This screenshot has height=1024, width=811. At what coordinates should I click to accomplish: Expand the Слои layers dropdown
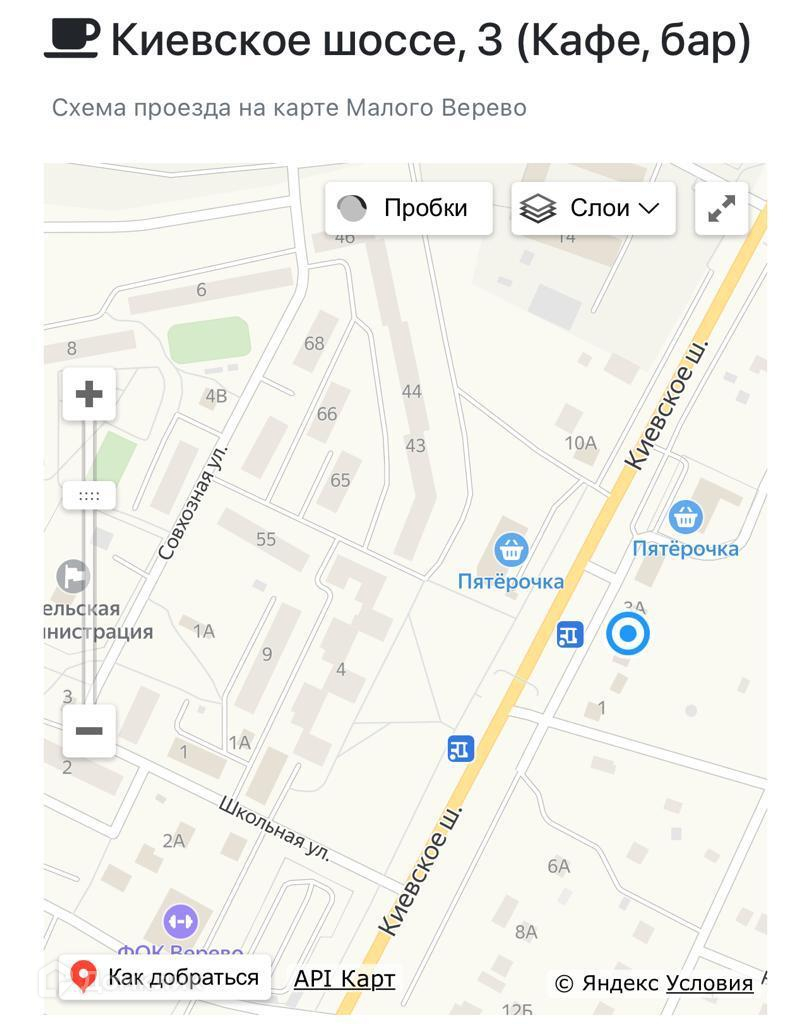pos(593,208)
